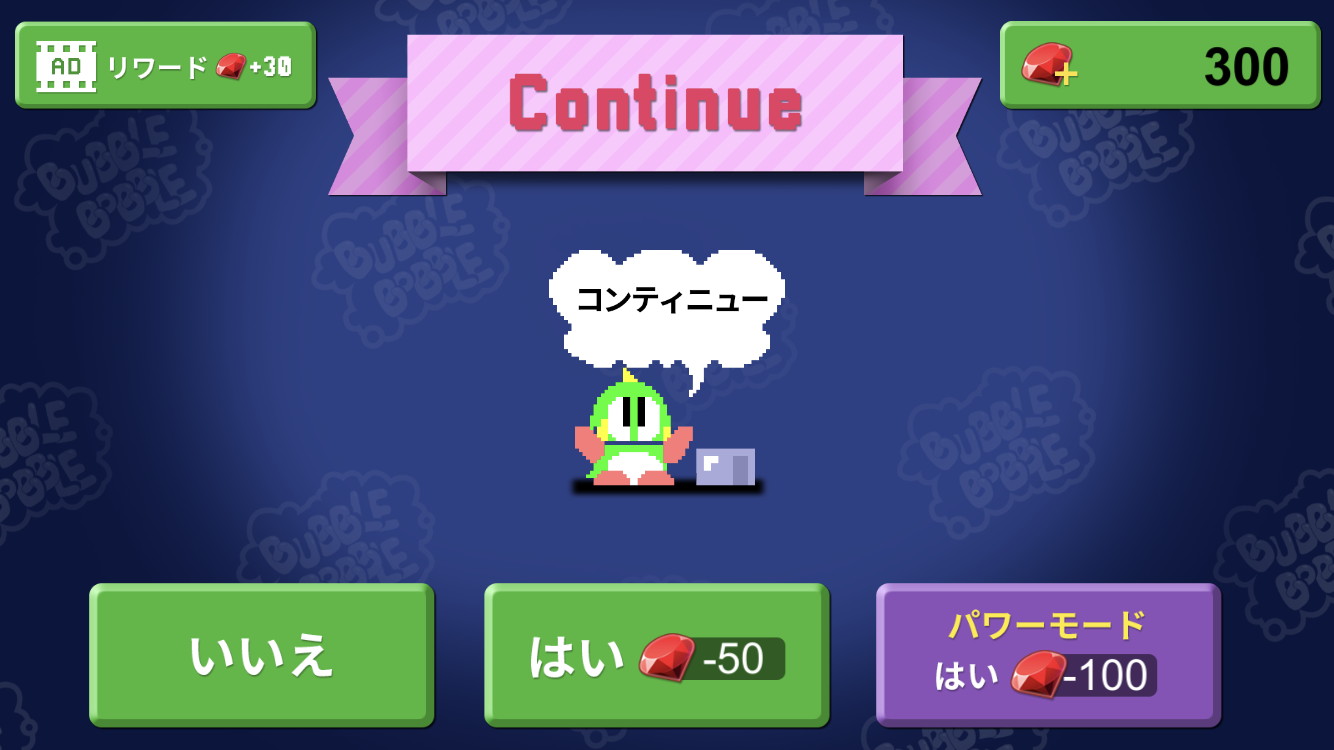The height and width of the screenshot is (750, 1334).
Task: Decline to continue with いいえ
Action: tap(261, 655)
